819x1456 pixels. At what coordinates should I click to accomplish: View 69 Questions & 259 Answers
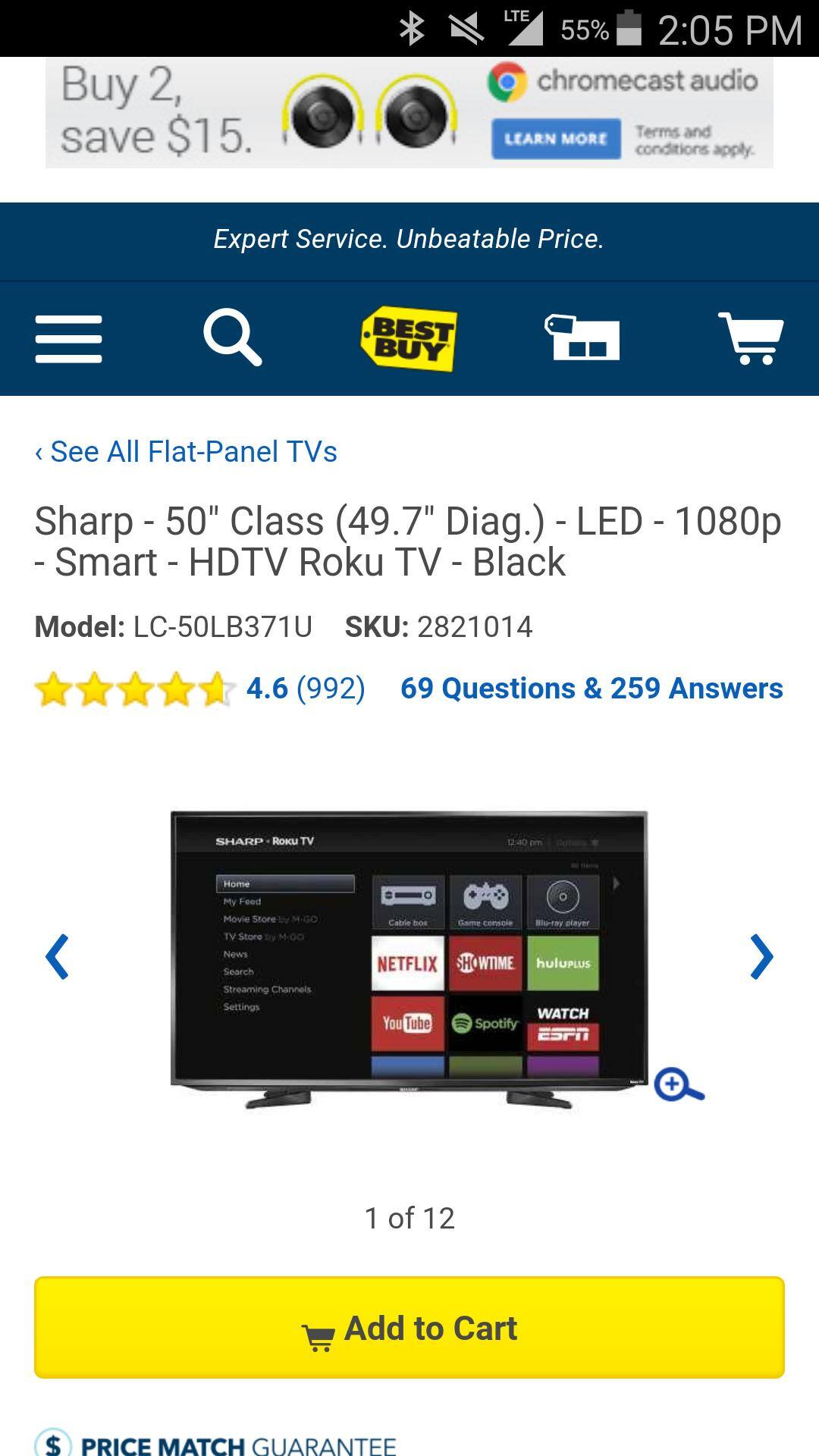click(591, 689)
